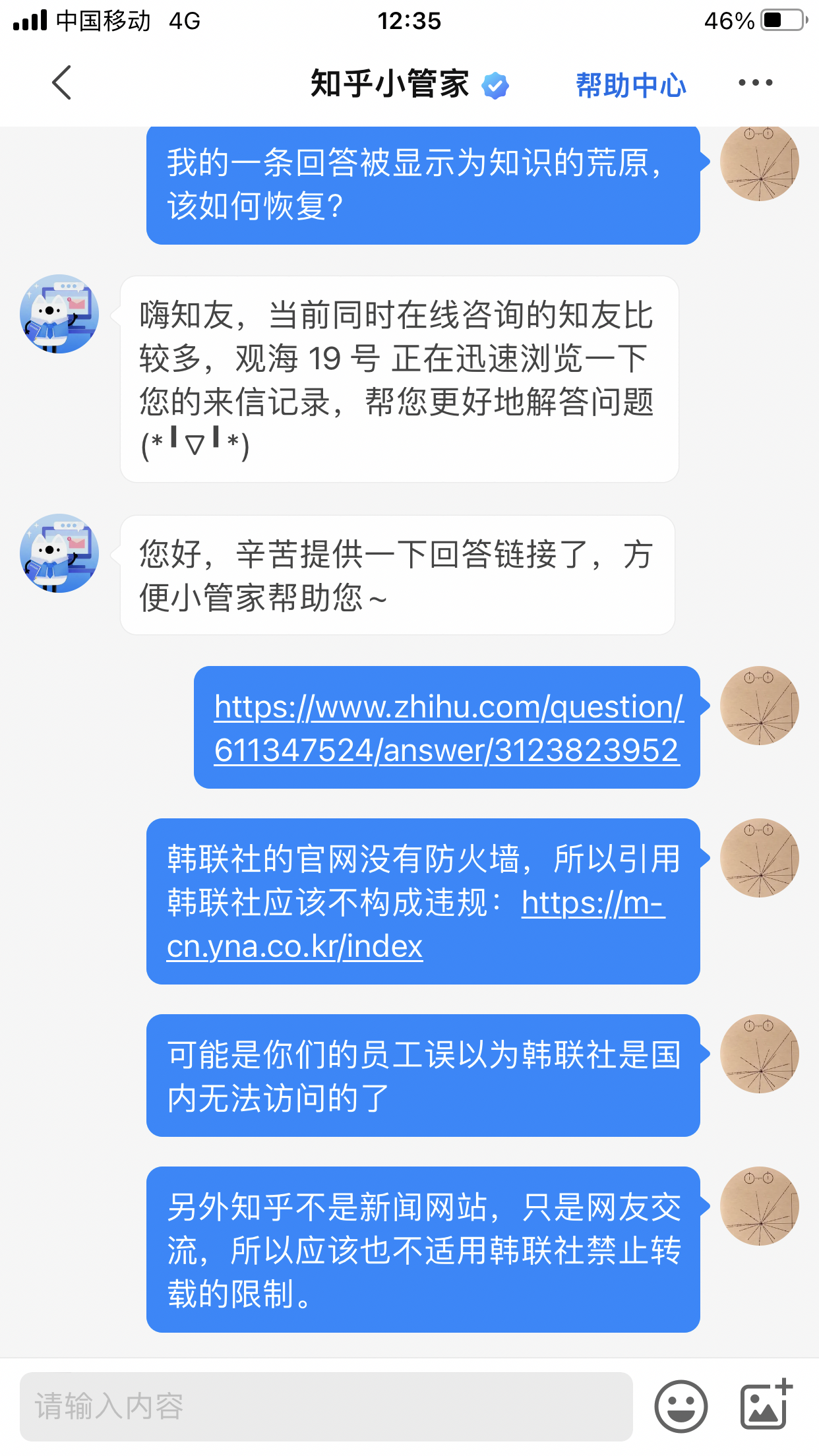Open the zhihu.com answer link
Image resolution: width=819 pixels, height=1456 pixels.
pyautogui.click(x=448, y=728)
